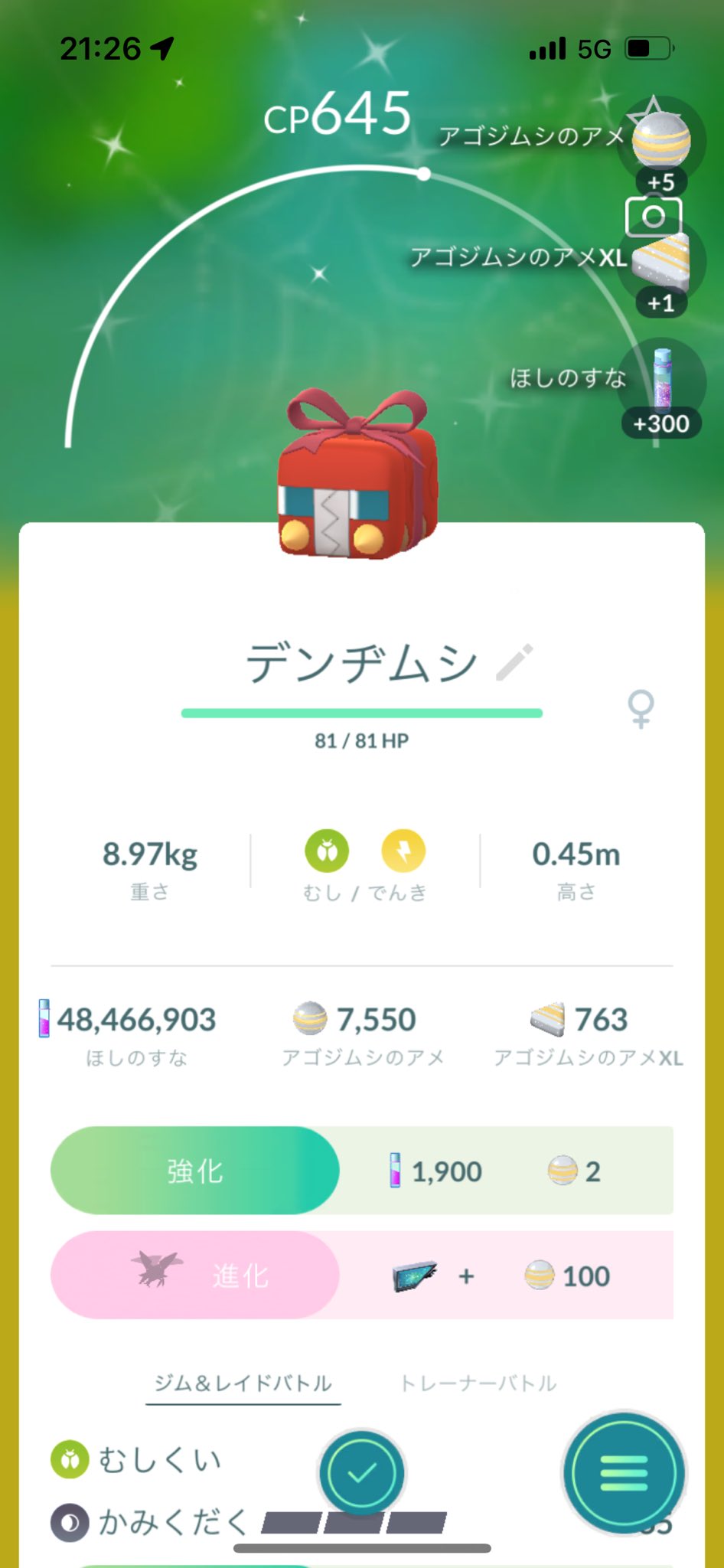Edit the デンヂムシ nickname with pencil icon
The image size is (724, 1568).
point(514,663)
